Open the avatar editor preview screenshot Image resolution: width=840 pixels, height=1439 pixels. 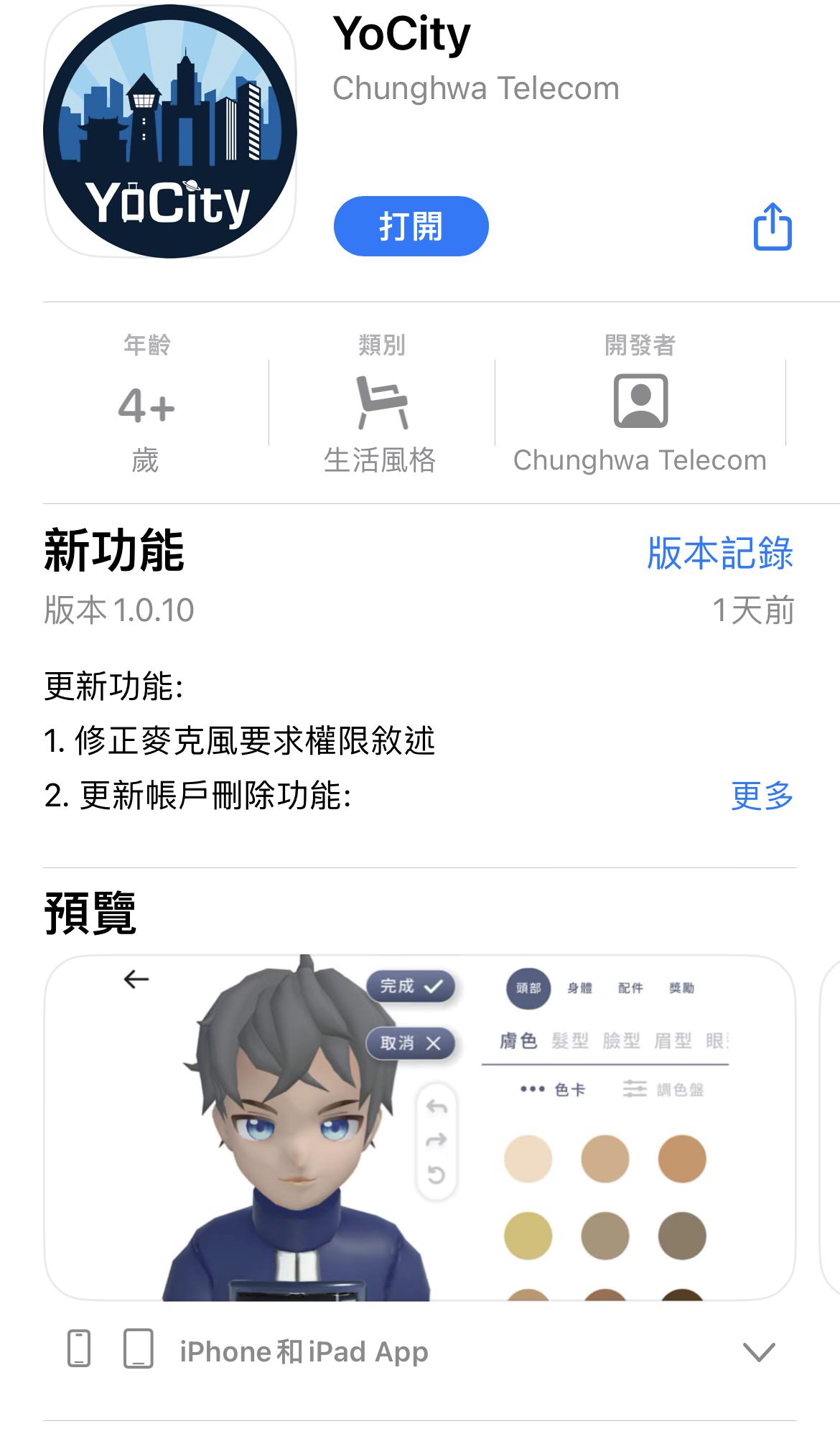[420, 1127]
